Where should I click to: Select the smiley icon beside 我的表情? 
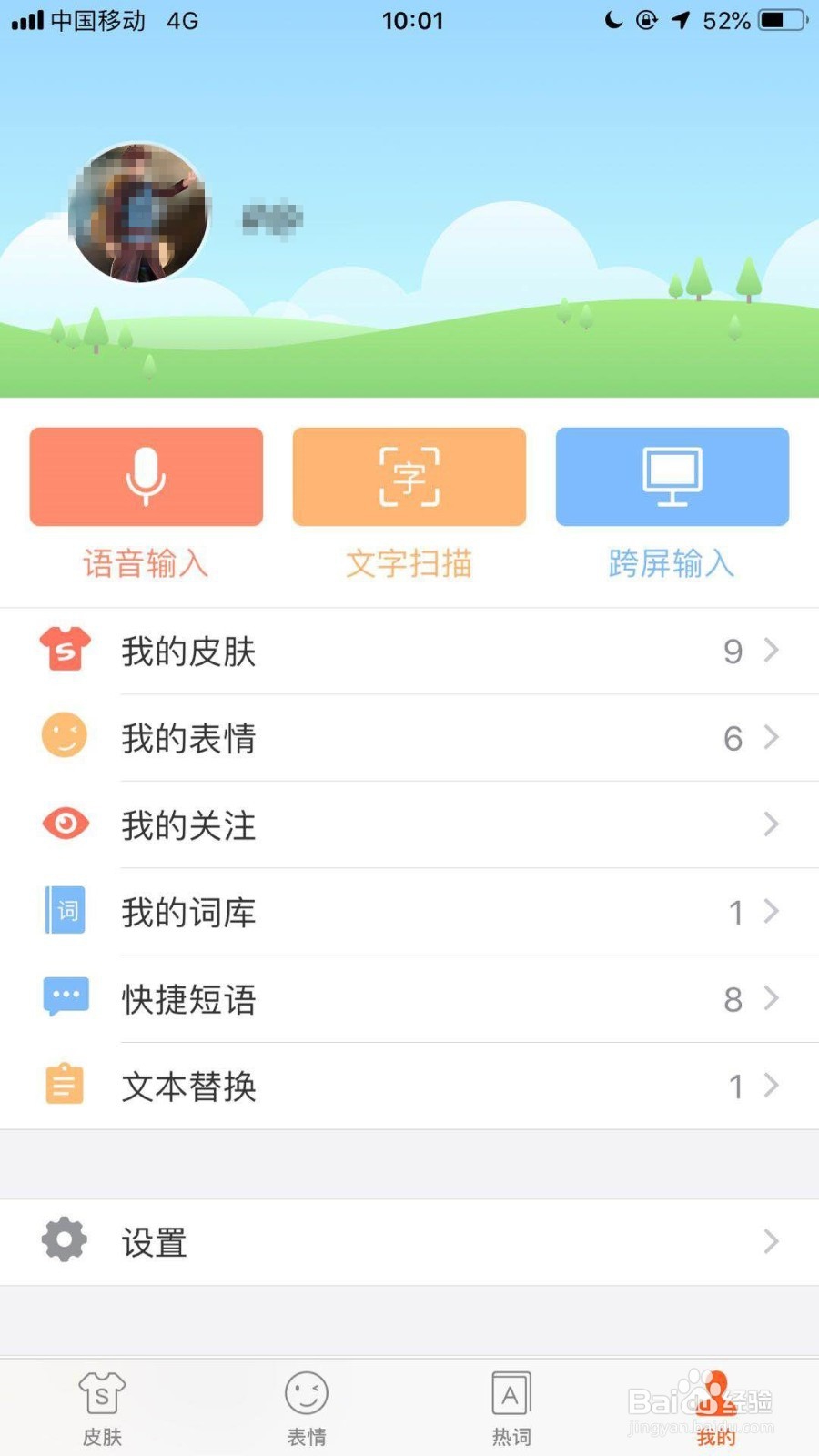click(x=65, y=736)
